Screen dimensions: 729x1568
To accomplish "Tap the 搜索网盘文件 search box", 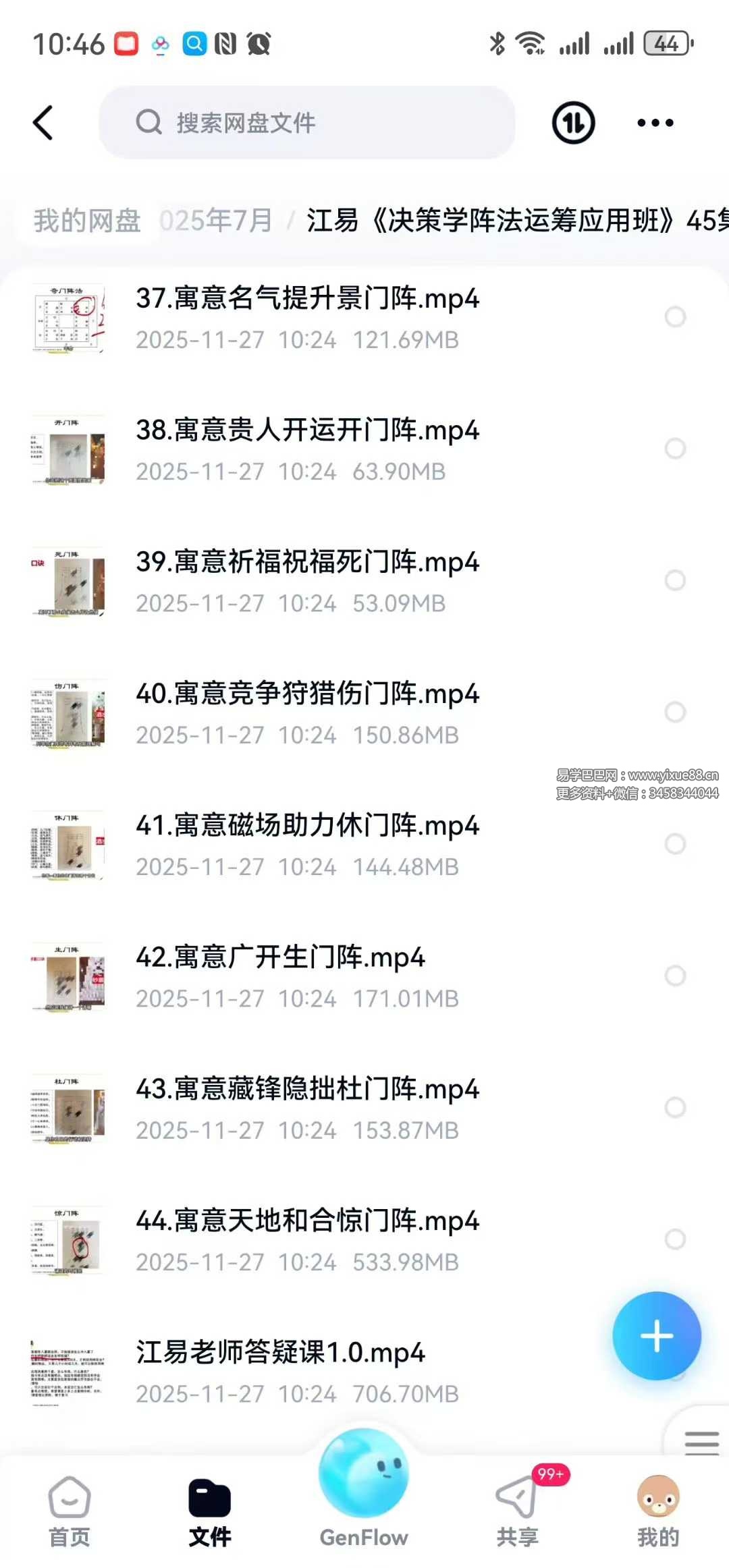I will (307, 123).
